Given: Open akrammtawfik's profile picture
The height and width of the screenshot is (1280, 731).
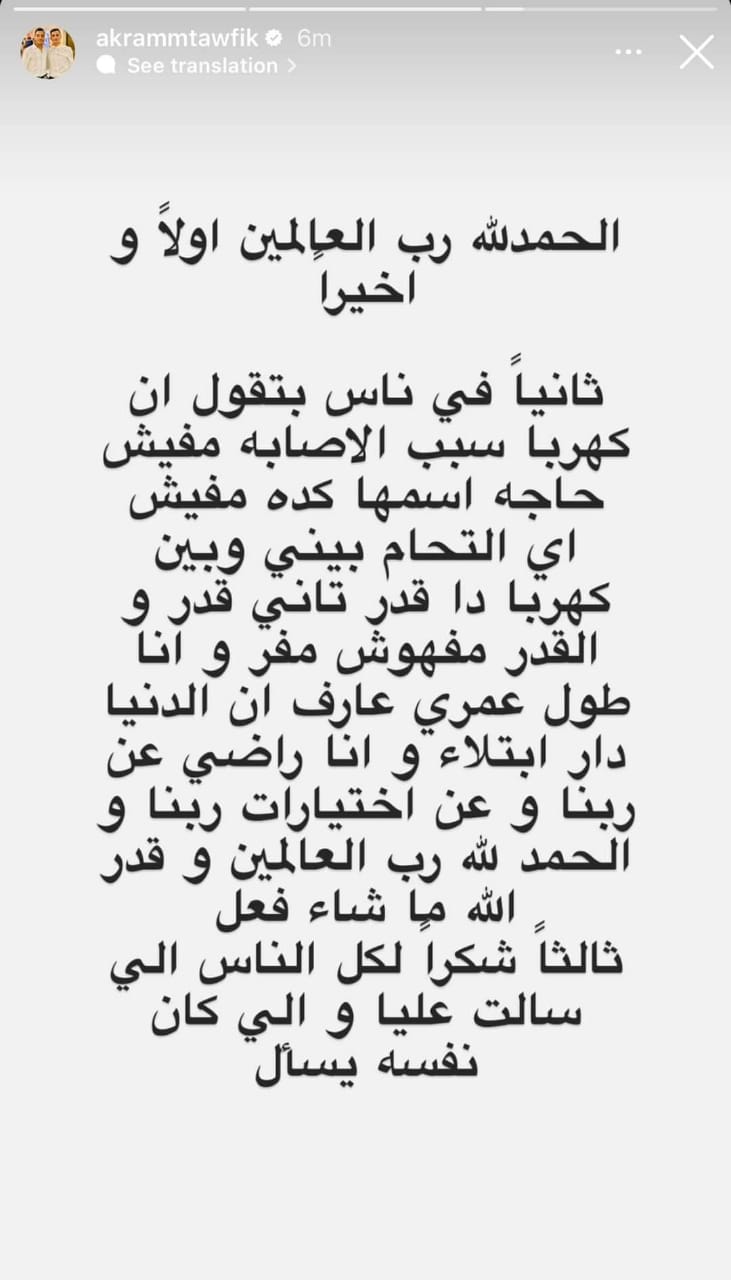Looking at the screenshot, I should coord(48,52).
